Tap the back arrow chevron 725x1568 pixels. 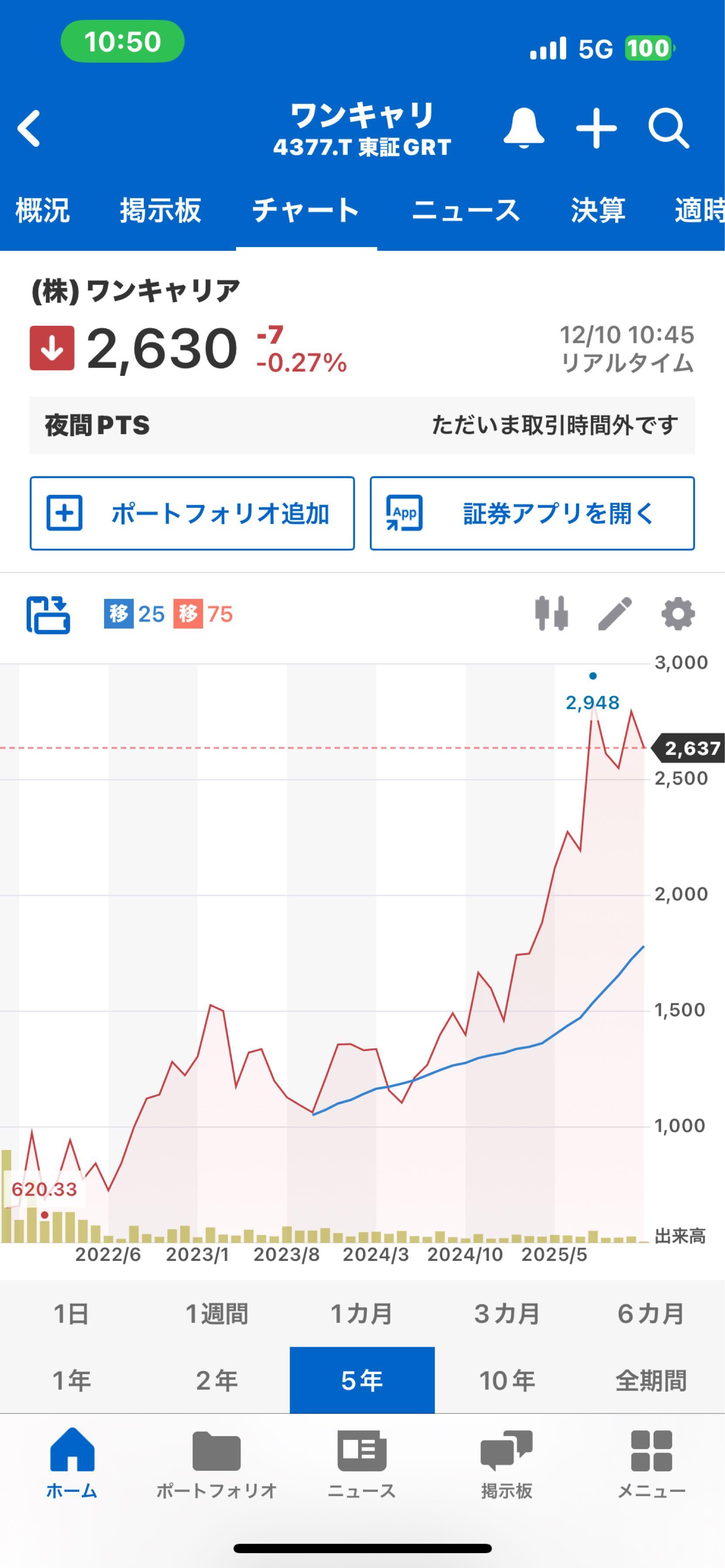coord(29,129)
